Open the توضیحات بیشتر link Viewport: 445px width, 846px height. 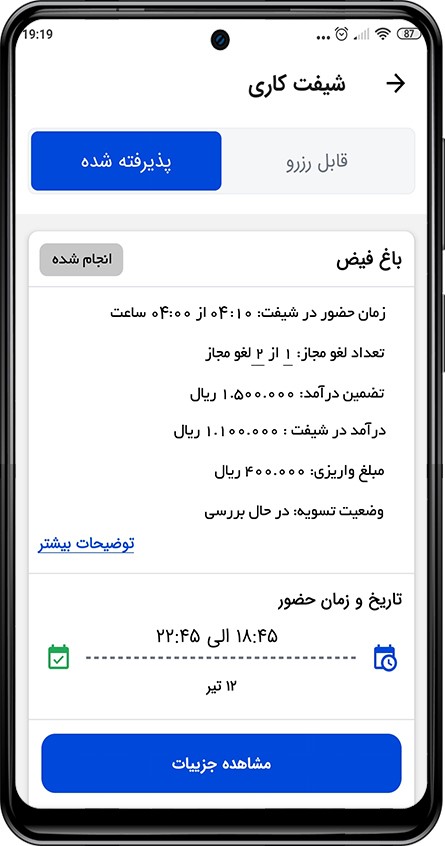tap(86, 544)
